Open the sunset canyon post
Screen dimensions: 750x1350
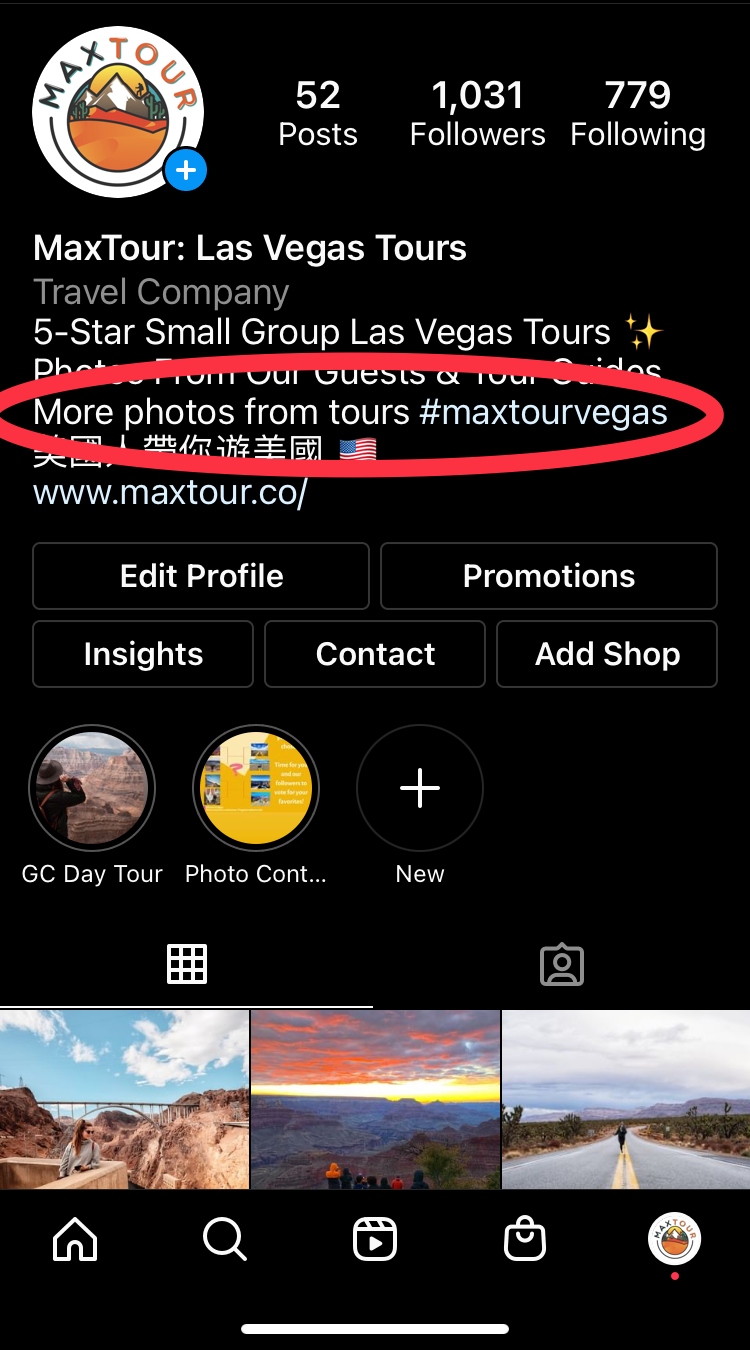tap(375, 1099)
